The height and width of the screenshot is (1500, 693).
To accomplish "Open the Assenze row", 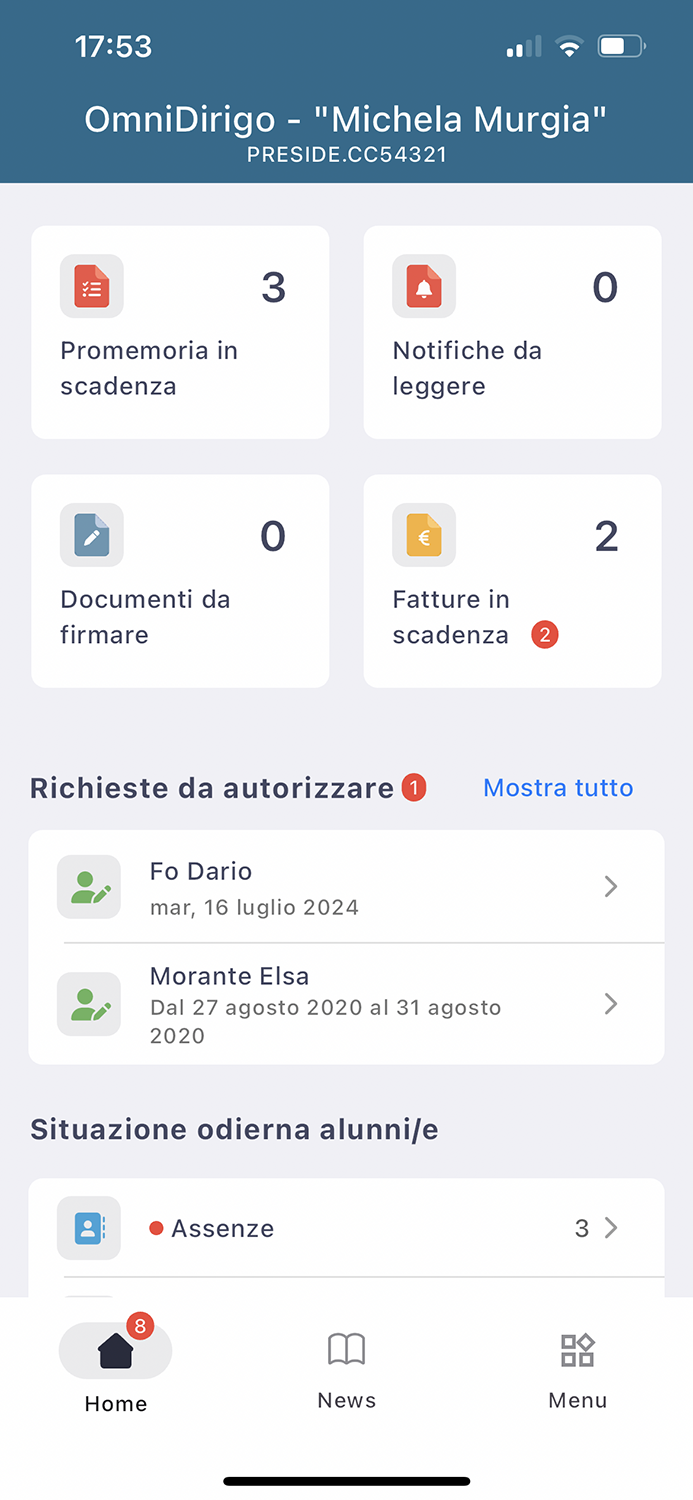I will tap(346, 1228).
